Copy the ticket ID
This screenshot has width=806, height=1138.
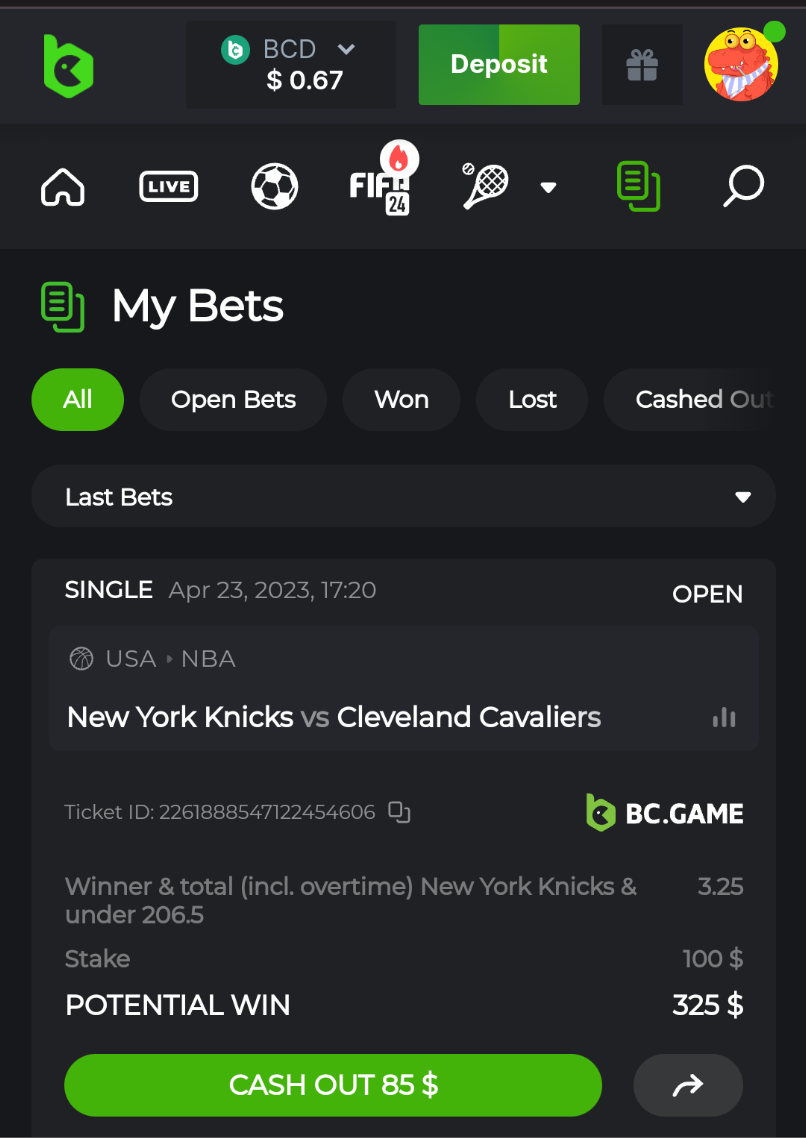(400, 812)
